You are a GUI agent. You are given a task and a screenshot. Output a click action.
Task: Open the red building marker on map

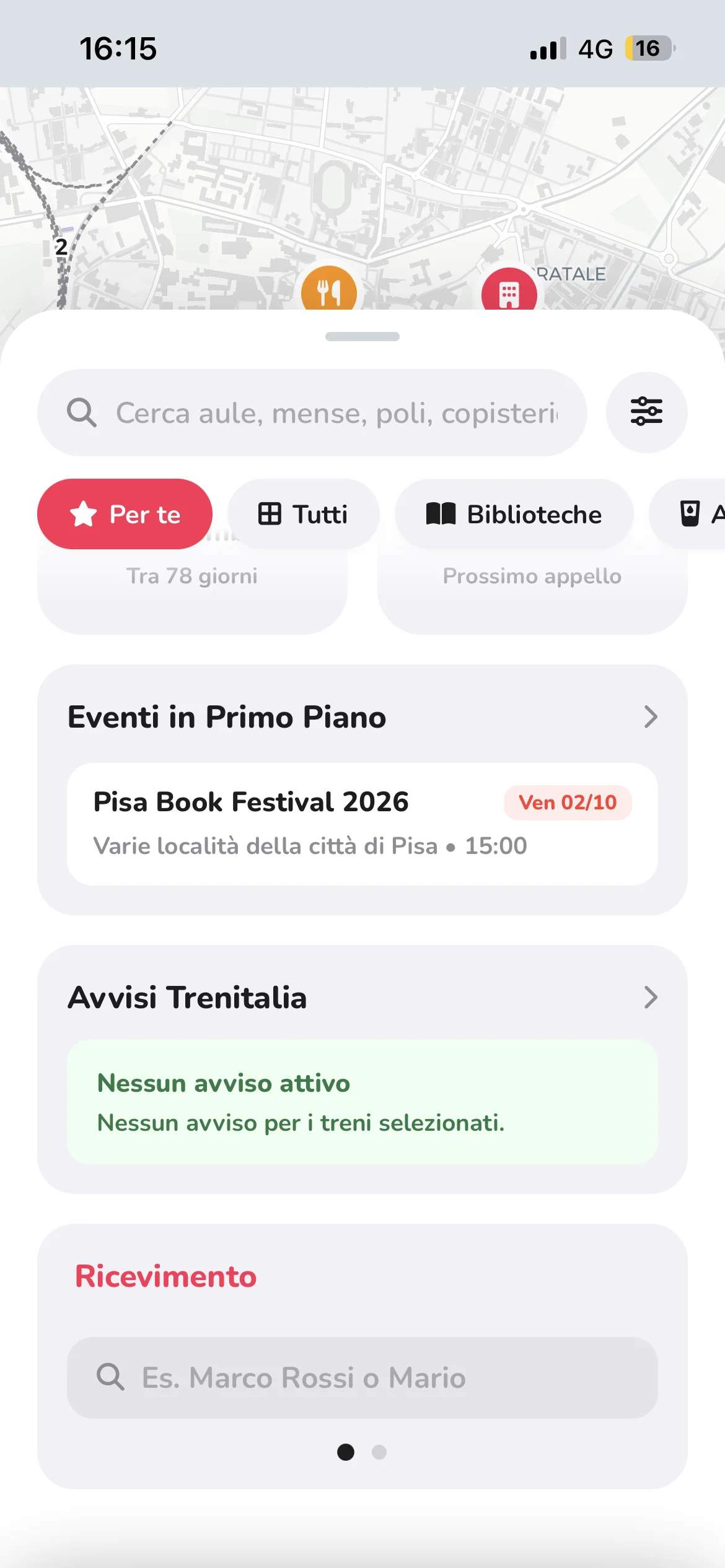click(x=509, y=290)
